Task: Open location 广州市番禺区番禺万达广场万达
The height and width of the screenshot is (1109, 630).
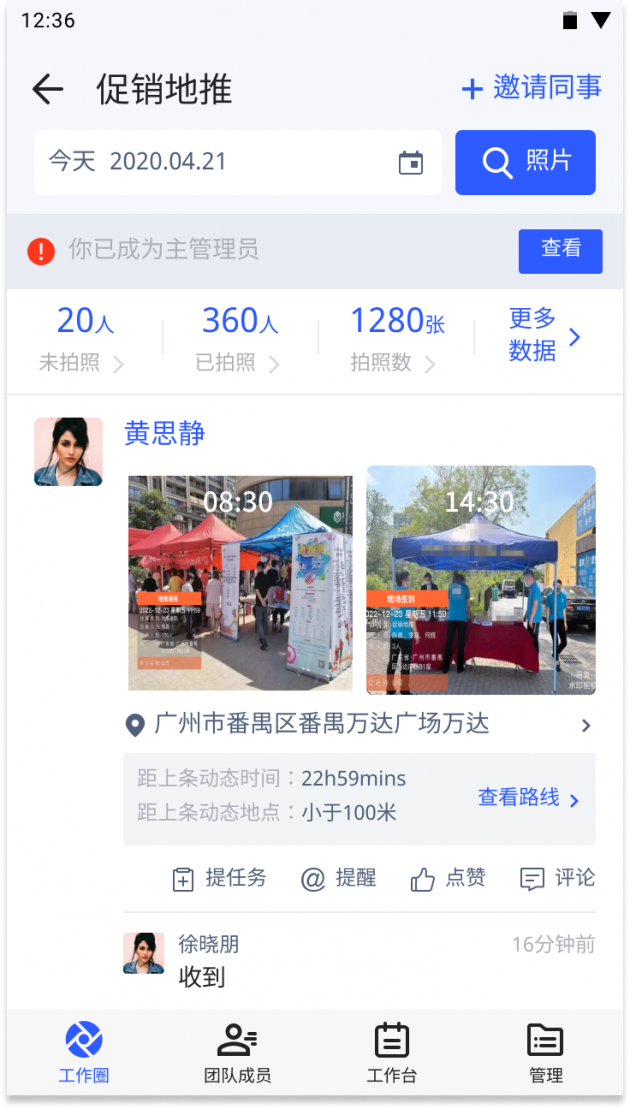Action: [358, 725]
